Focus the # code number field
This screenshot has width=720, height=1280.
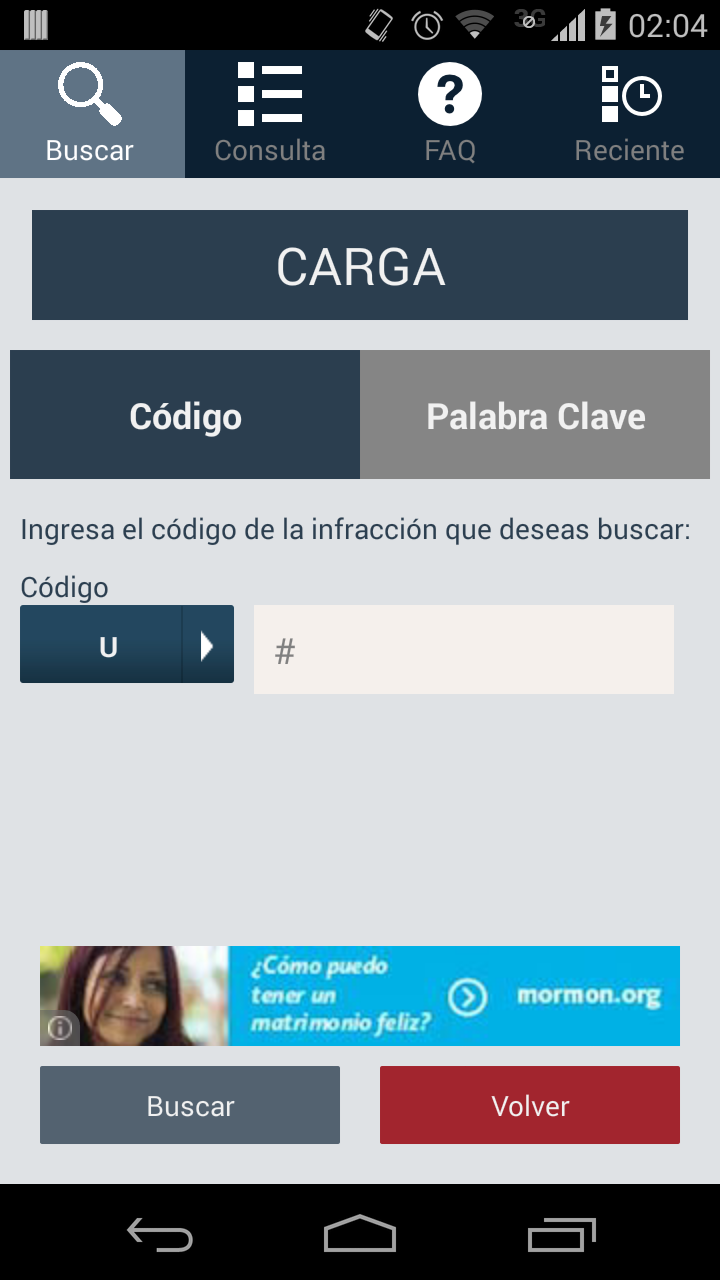464,649
